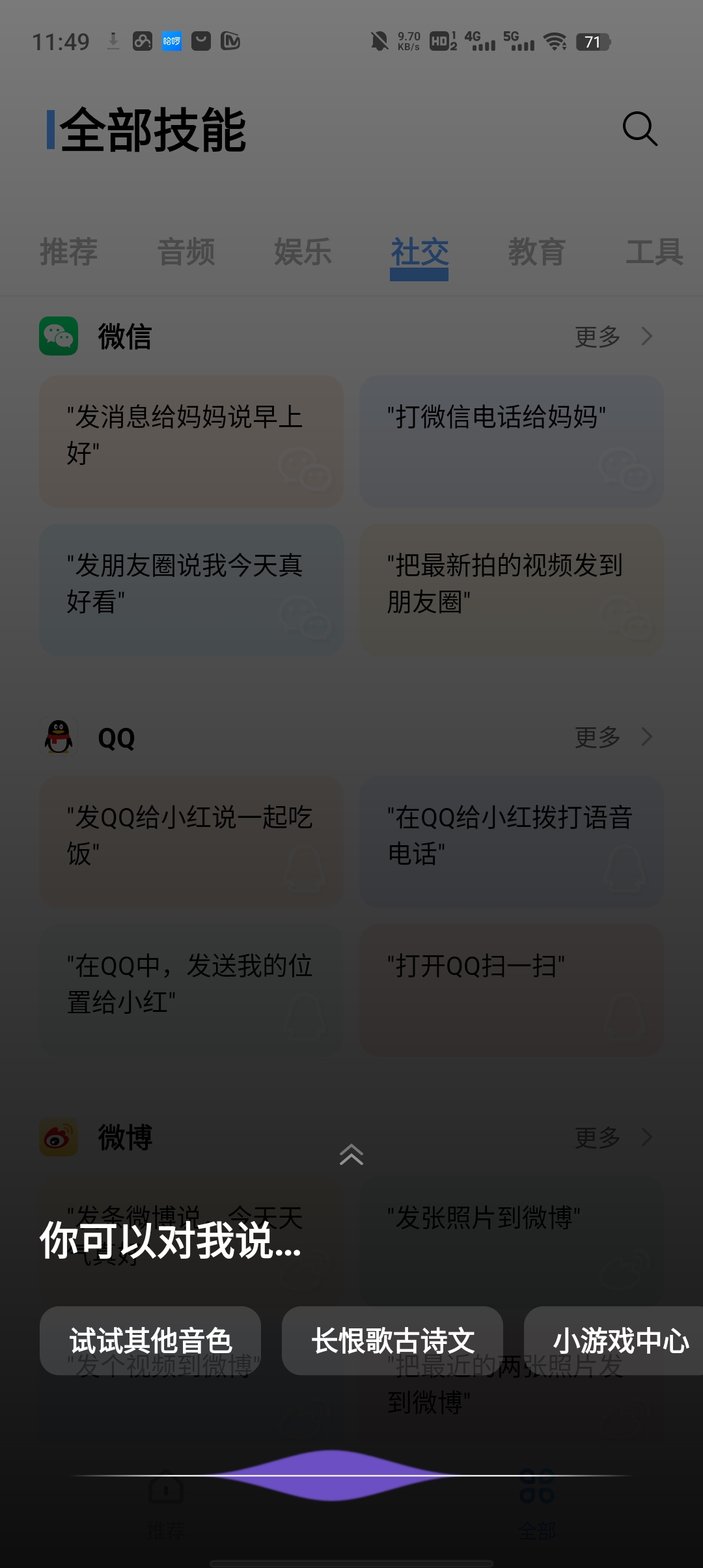Image resolution: width=703 pixels, height=1568 pixels.
Task: Select the 发朋友圈说我今天真好看 example card
Action: [x=191, y=589]
